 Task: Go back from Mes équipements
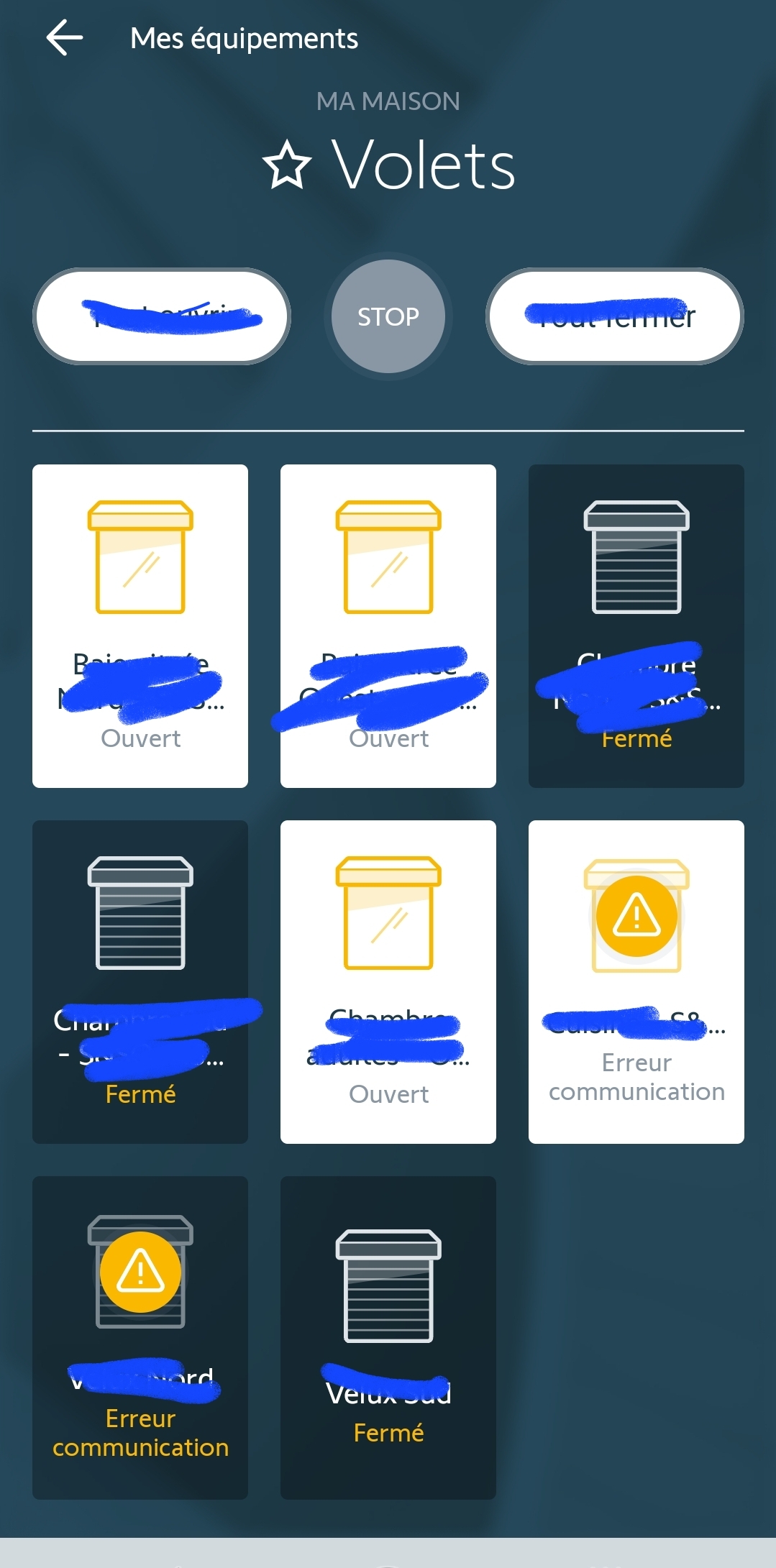pyautogui.click(x=65, y=38)
